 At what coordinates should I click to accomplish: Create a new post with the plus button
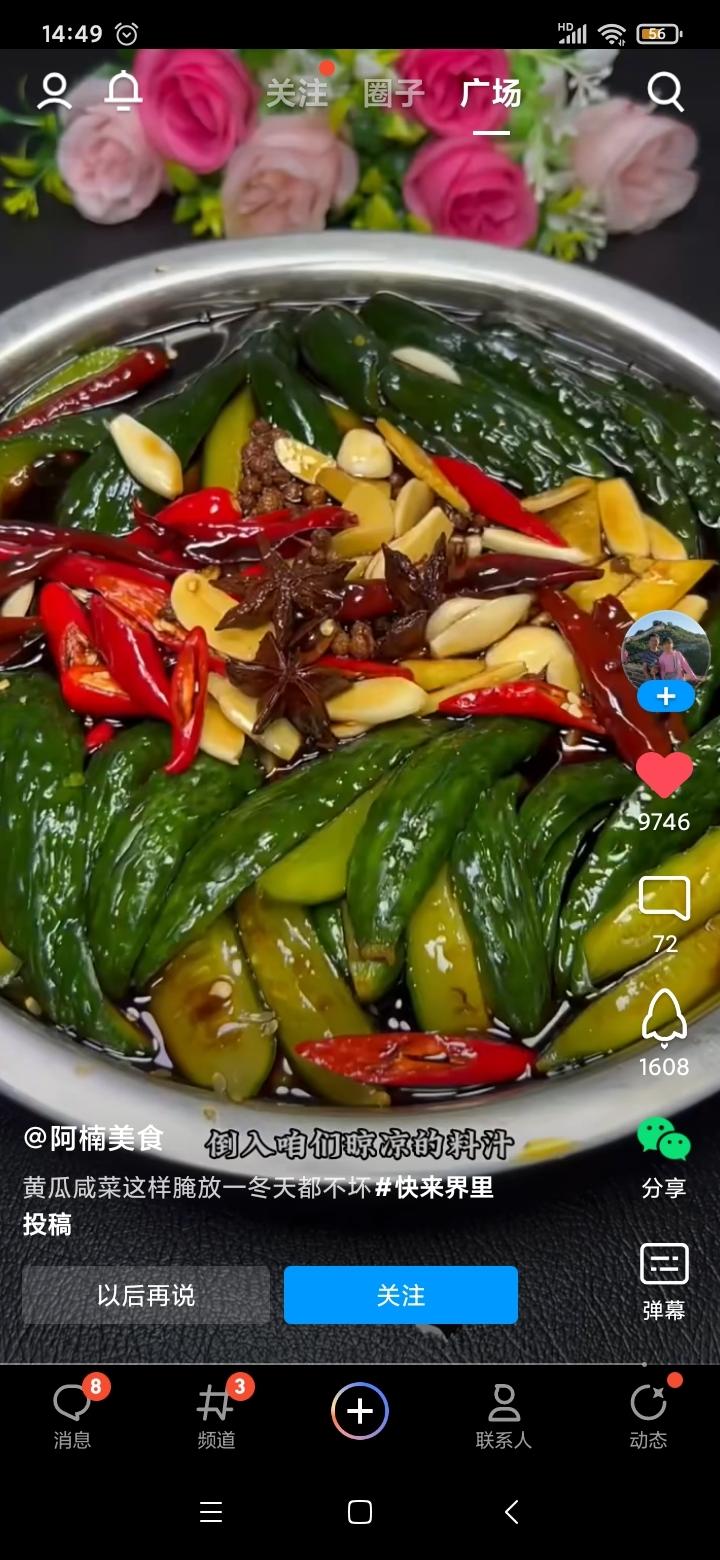[360, 1411]
